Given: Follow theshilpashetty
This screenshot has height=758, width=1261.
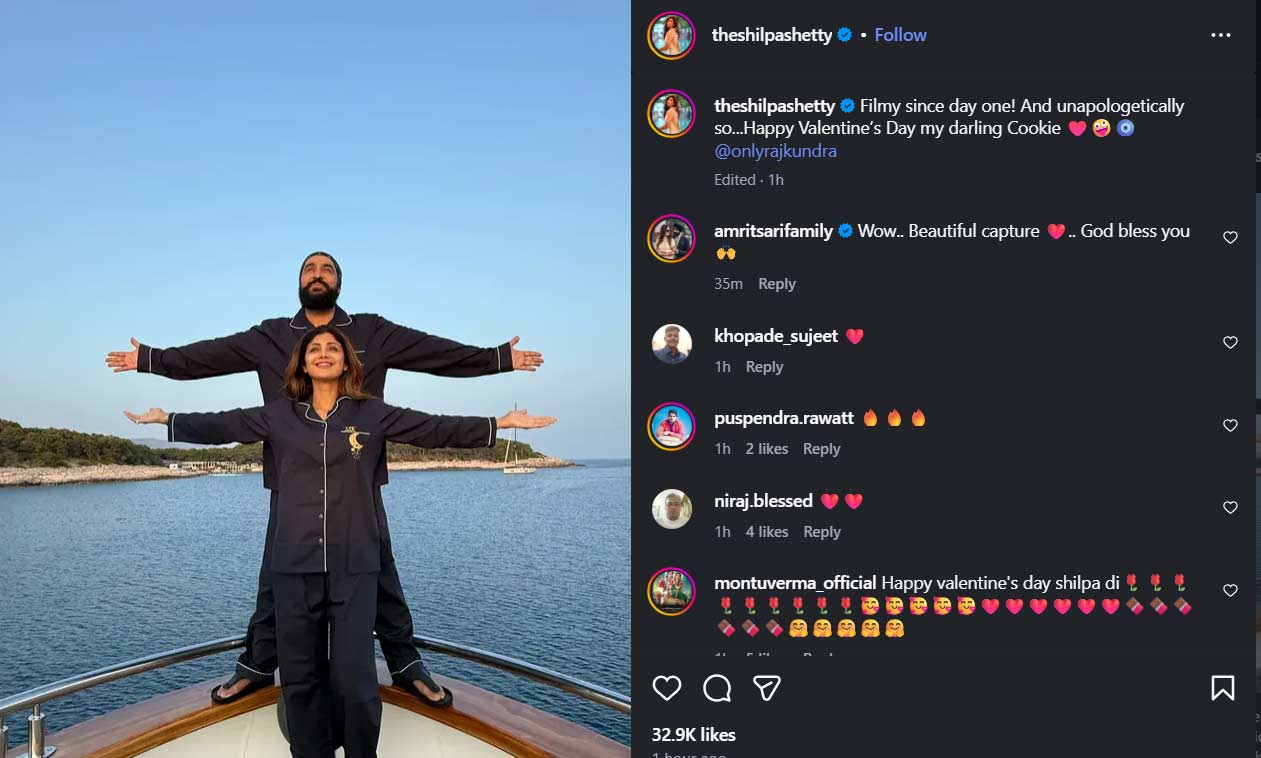Looking at the screenshot, I should pyautogui.click(x=900, y=35).
